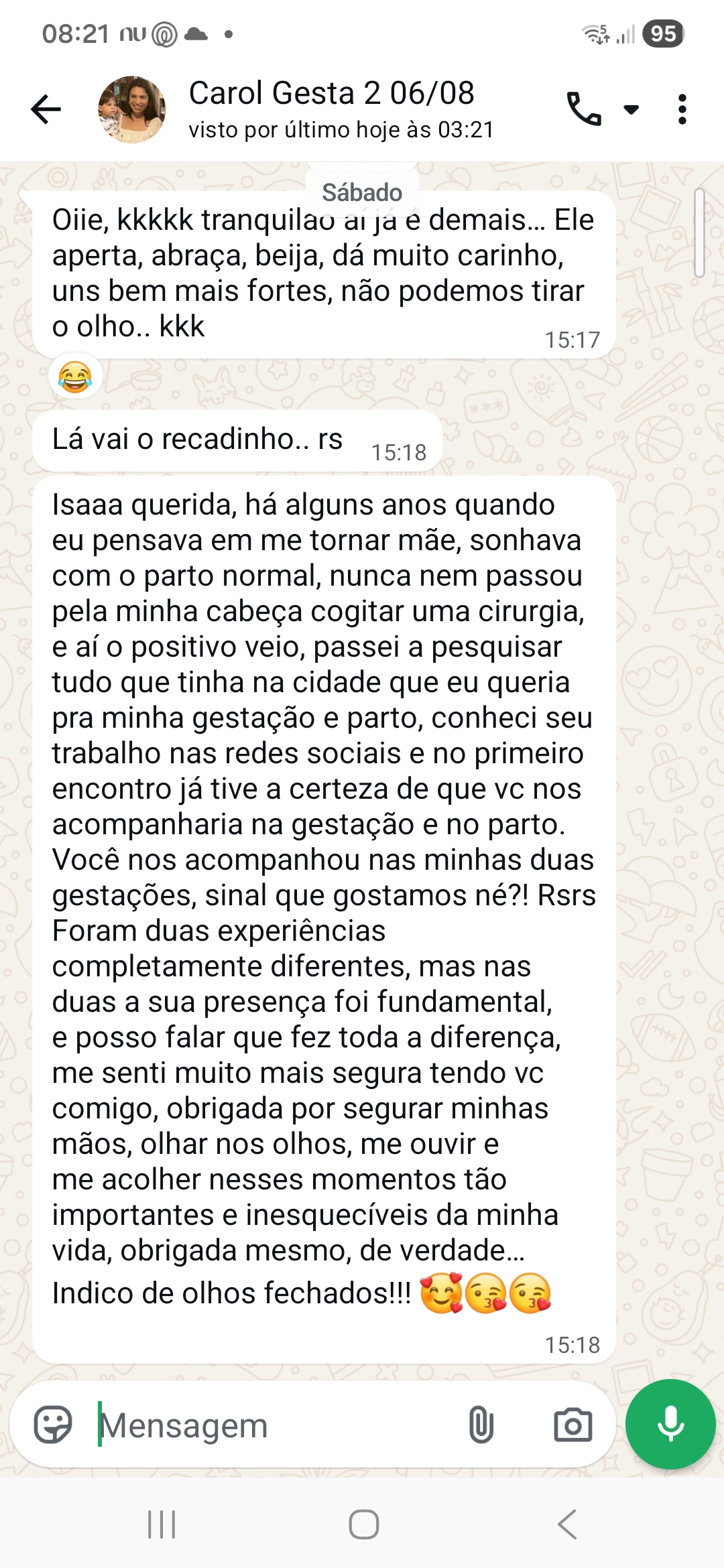Open recent apps from navigation bar
Screen dimensions: 724x1568
162,1524
